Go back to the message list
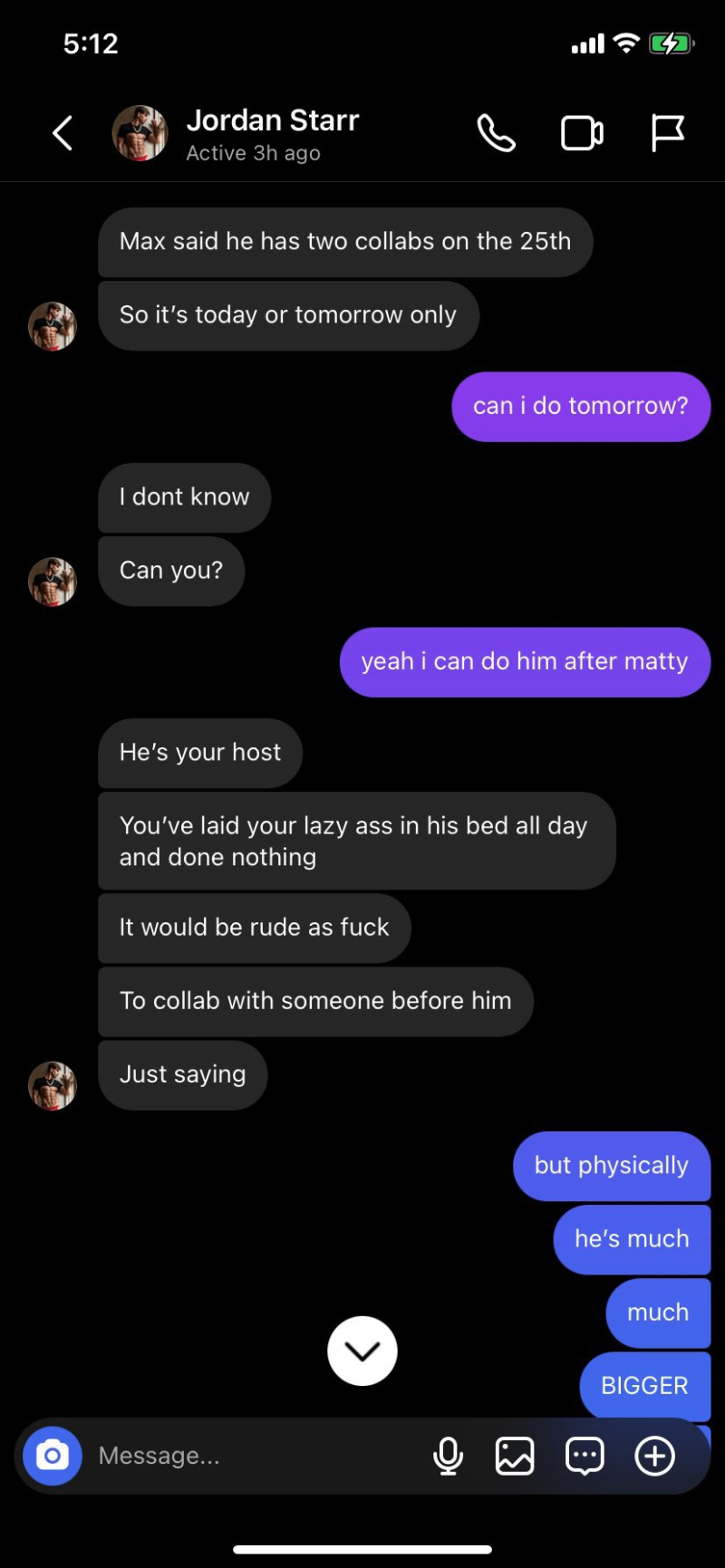 [63, 134]
